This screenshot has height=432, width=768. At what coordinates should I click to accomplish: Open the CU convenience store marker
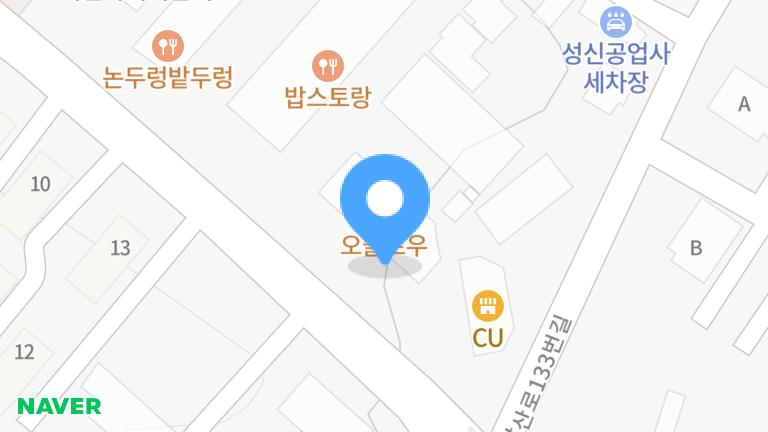(x=488, y=305)
